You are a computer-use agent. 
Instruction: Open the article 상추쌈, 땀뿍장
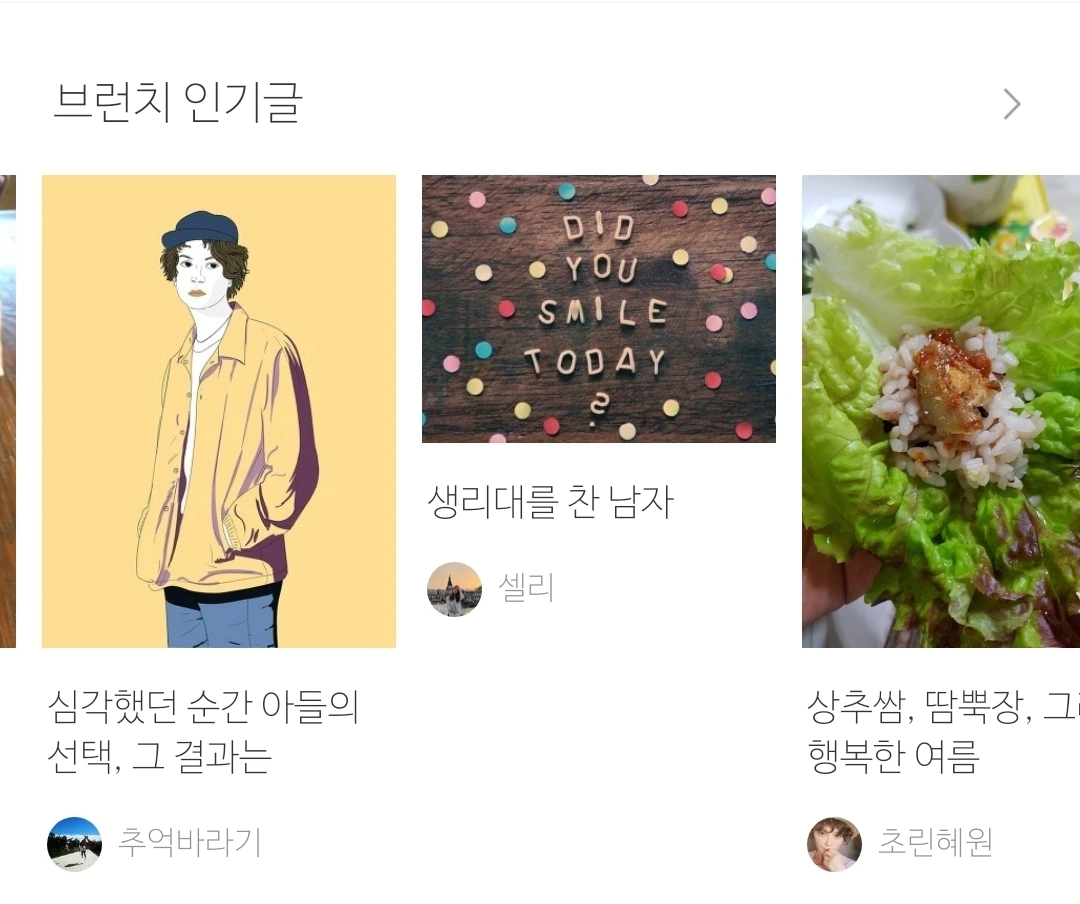tap(943, 731)
